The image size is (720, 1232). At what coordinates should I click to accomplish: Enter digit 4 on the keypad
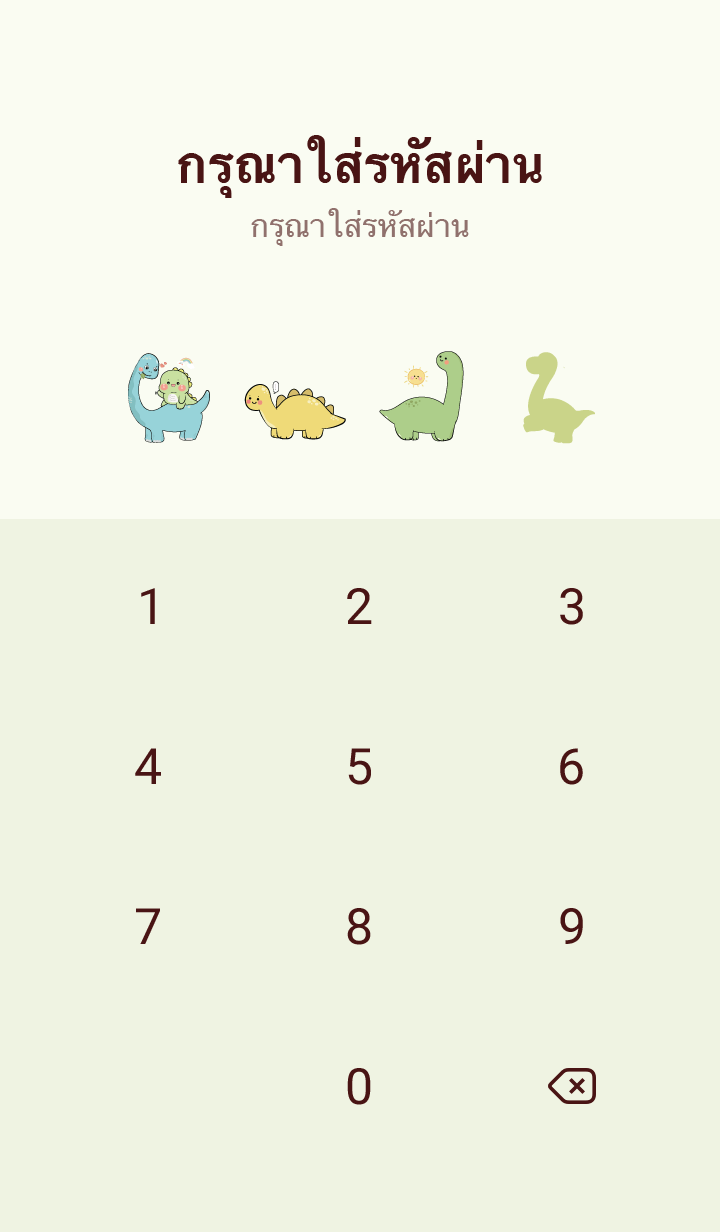click(148, 767)
